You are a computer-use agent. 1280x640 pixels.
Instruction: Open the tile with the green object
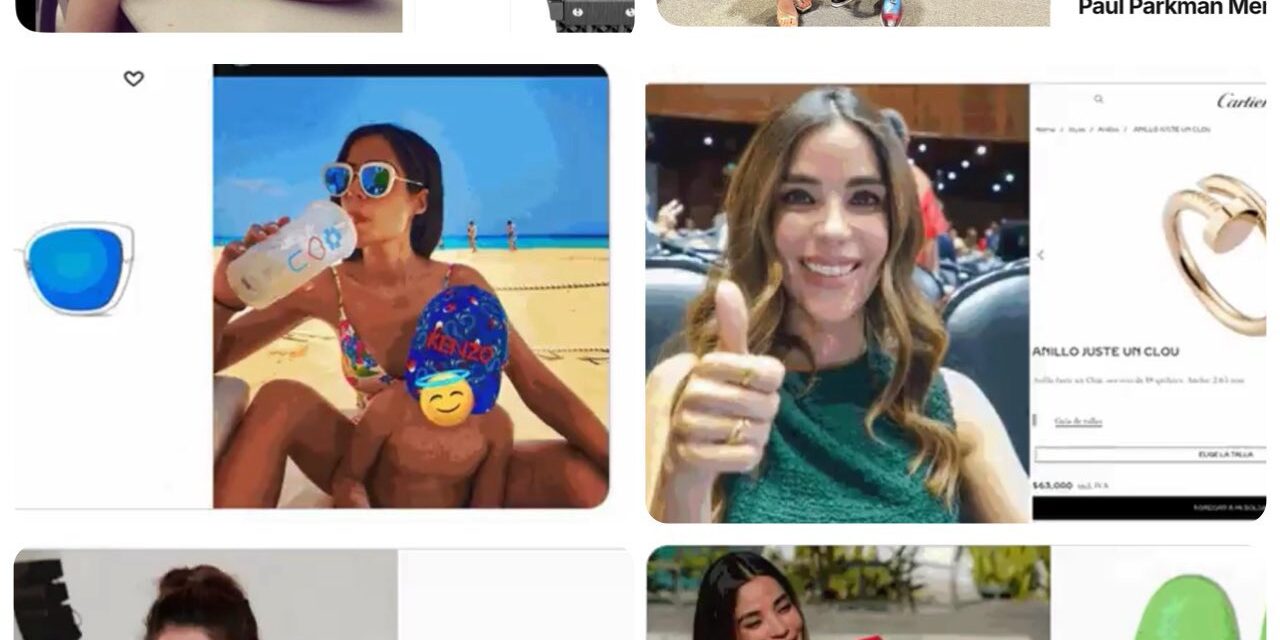point(1160,596)
